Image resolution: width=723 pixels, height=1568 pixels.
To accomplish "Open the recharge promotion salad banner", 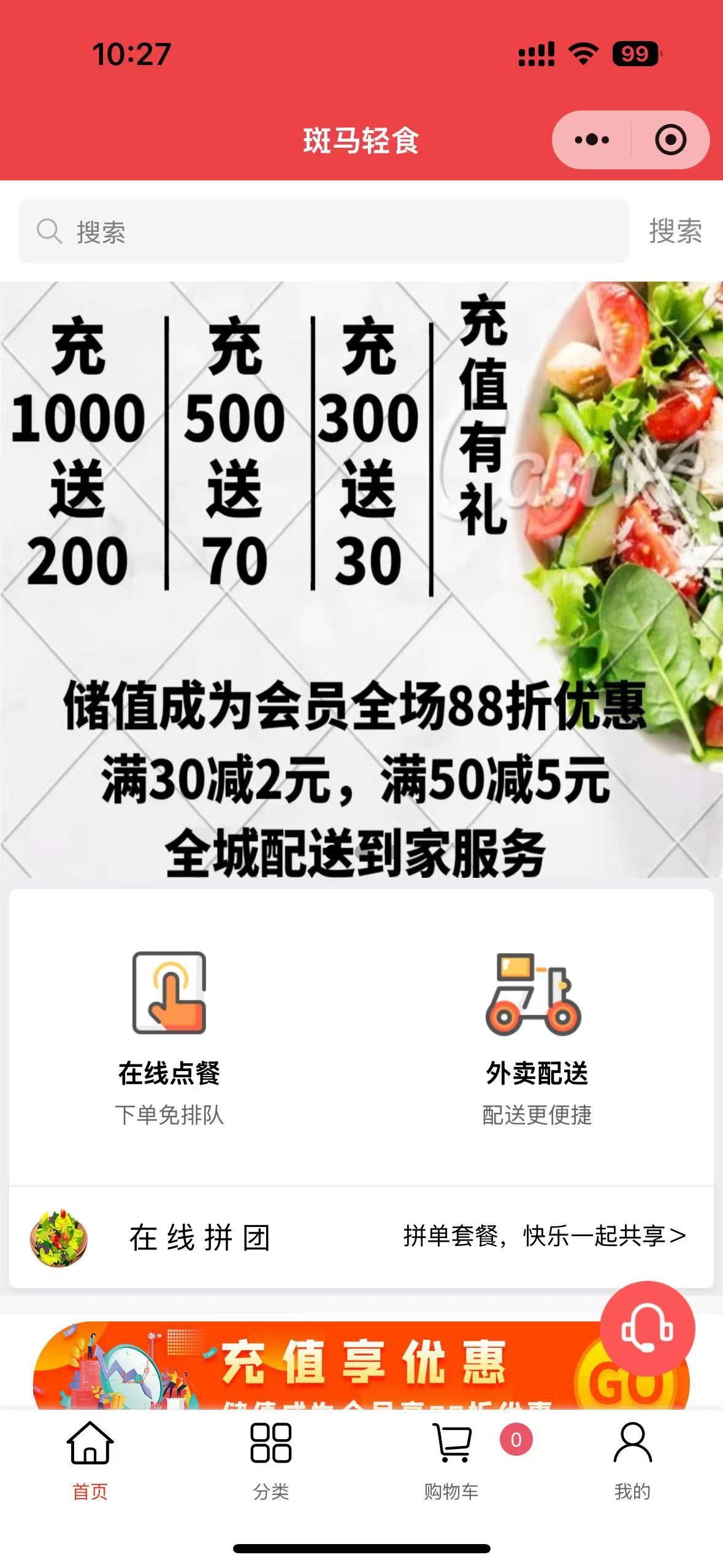I will coord(361,579).
